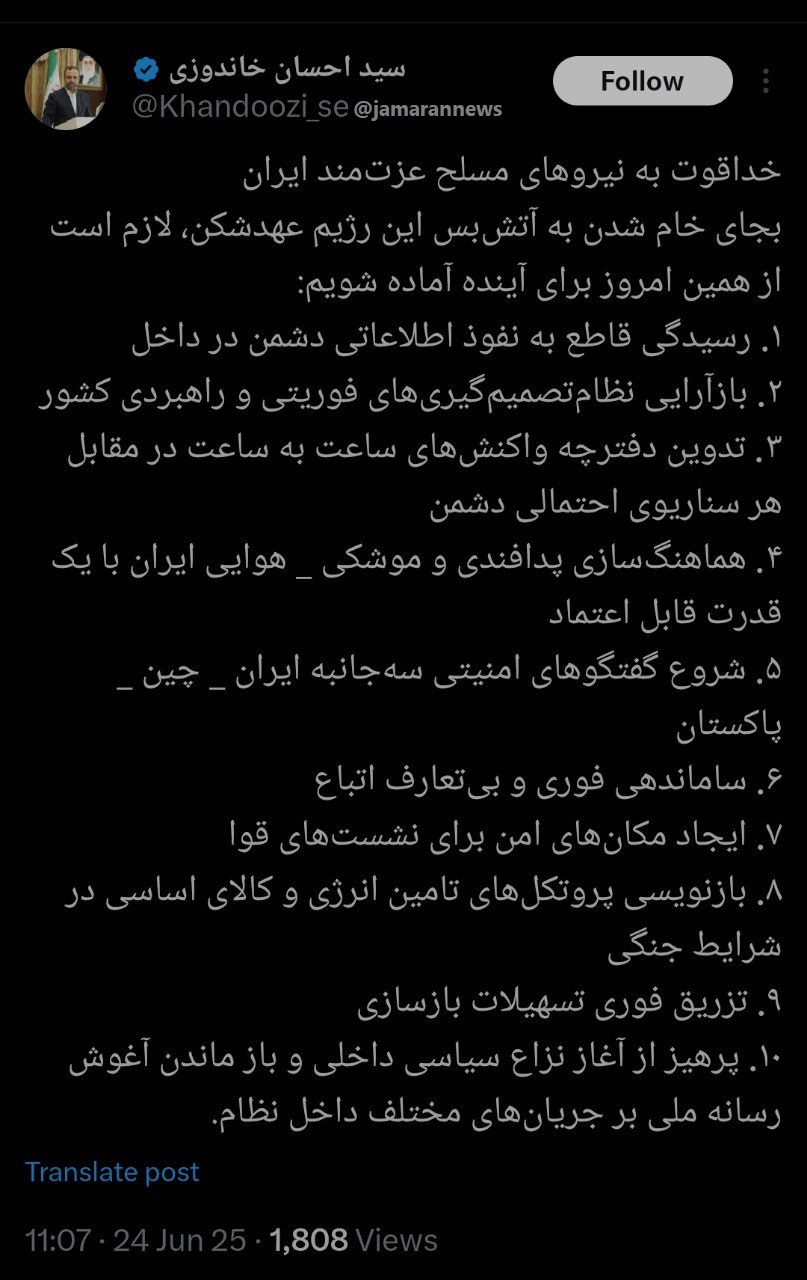Tap the @Khandoozi_se handle

point(240,108)
